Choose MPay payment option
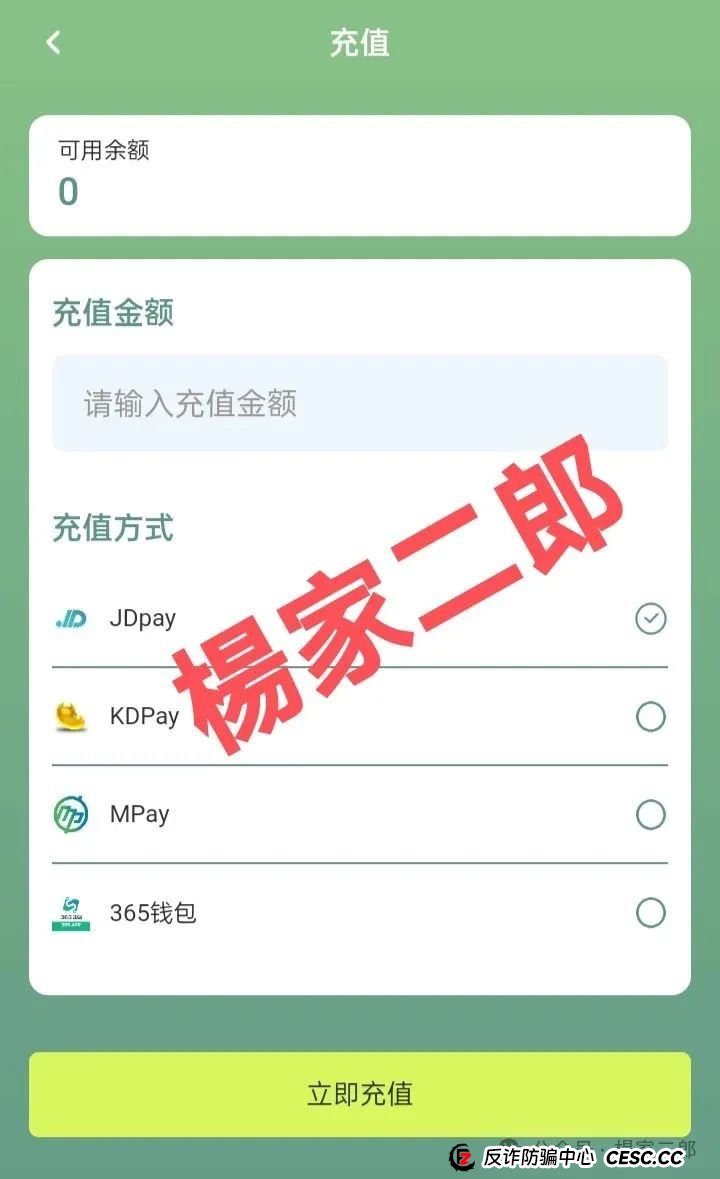The image size is (720, 1179). coord(651,814)
